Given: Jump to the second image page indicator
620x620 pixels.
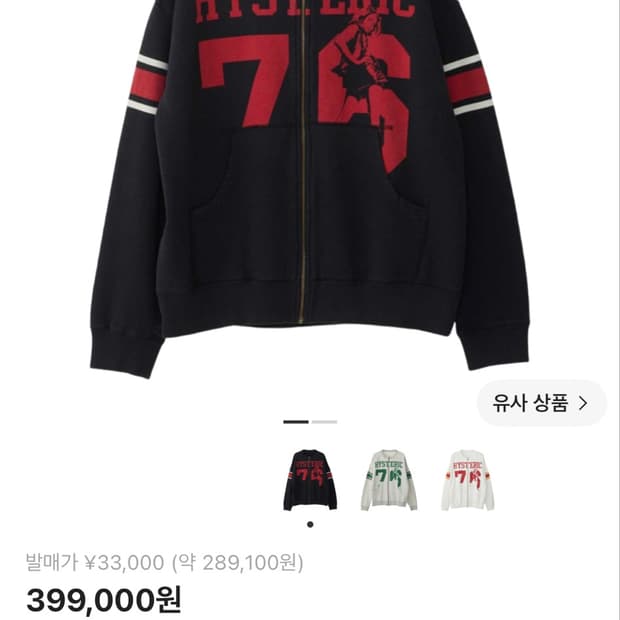Looking at the screenshot, I should pos(324,422).
